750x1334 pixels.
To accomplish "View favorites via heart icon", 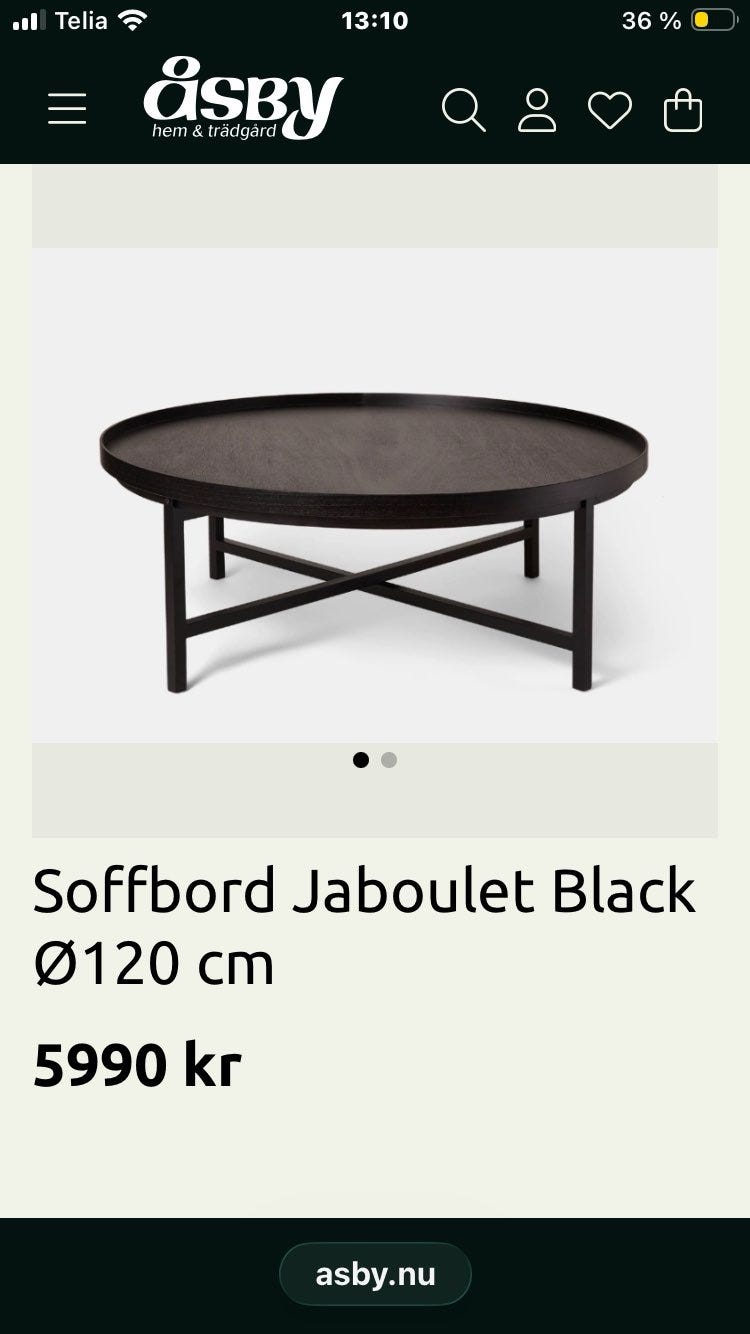I will point(610,110).
